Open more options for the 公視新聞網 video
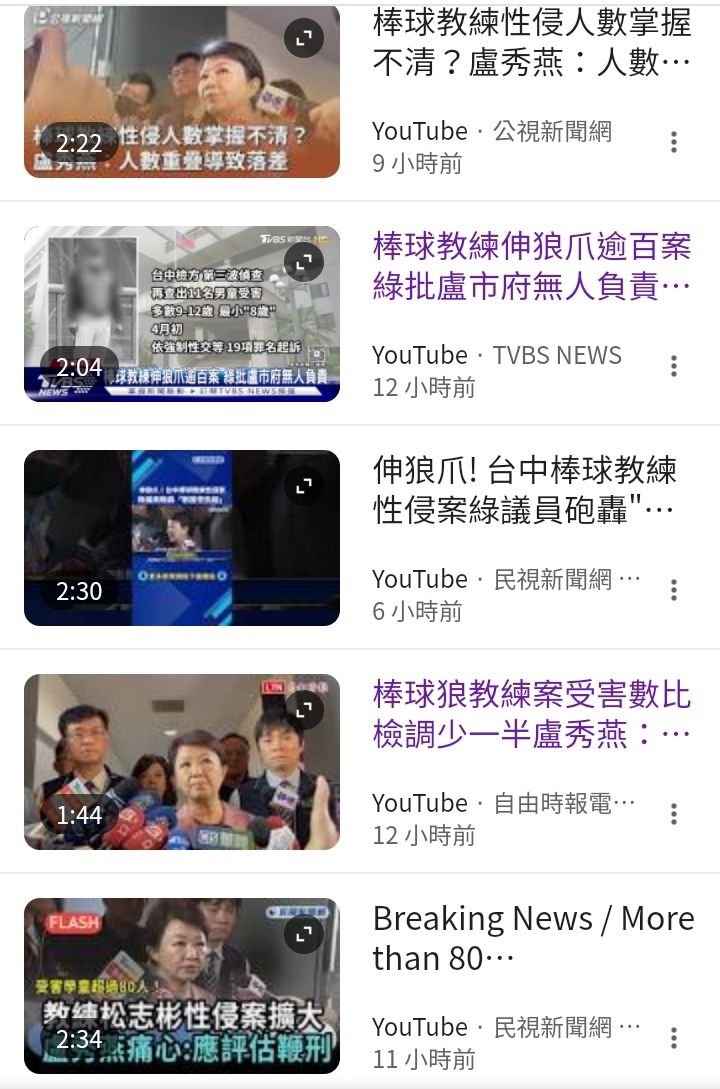The height and width of the screenshot is (1089, 720). (x=674, y=142)
